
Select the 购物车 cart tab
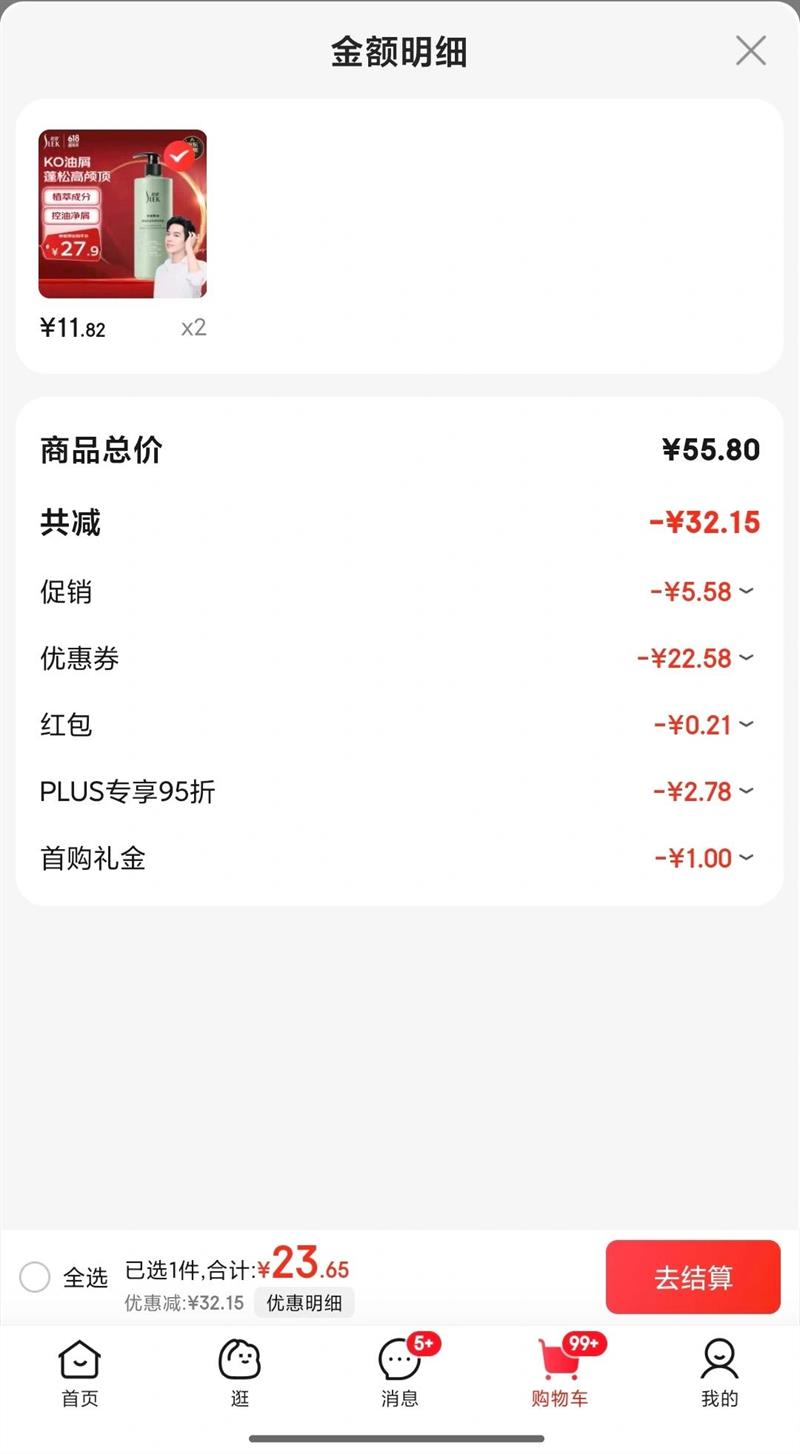coord(560,1373)
